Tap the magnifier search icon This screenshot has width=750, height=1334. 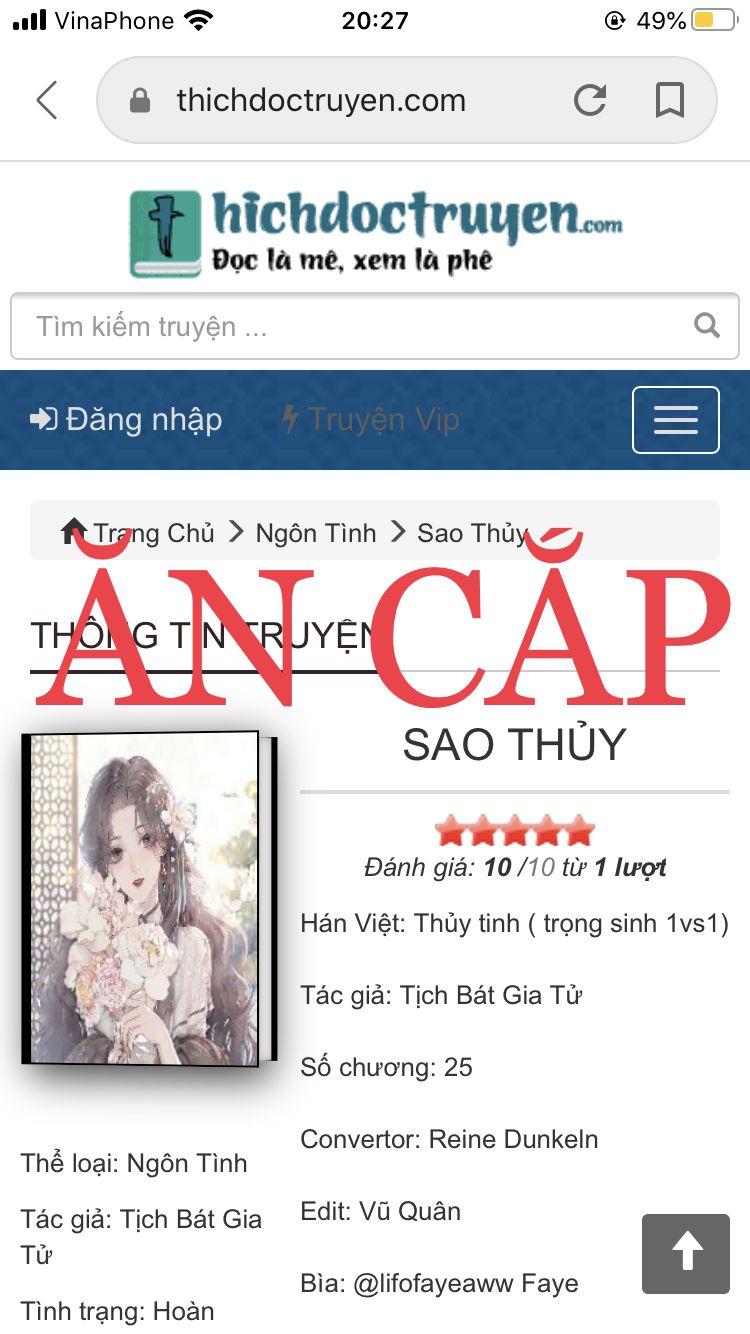click(706, 325)
